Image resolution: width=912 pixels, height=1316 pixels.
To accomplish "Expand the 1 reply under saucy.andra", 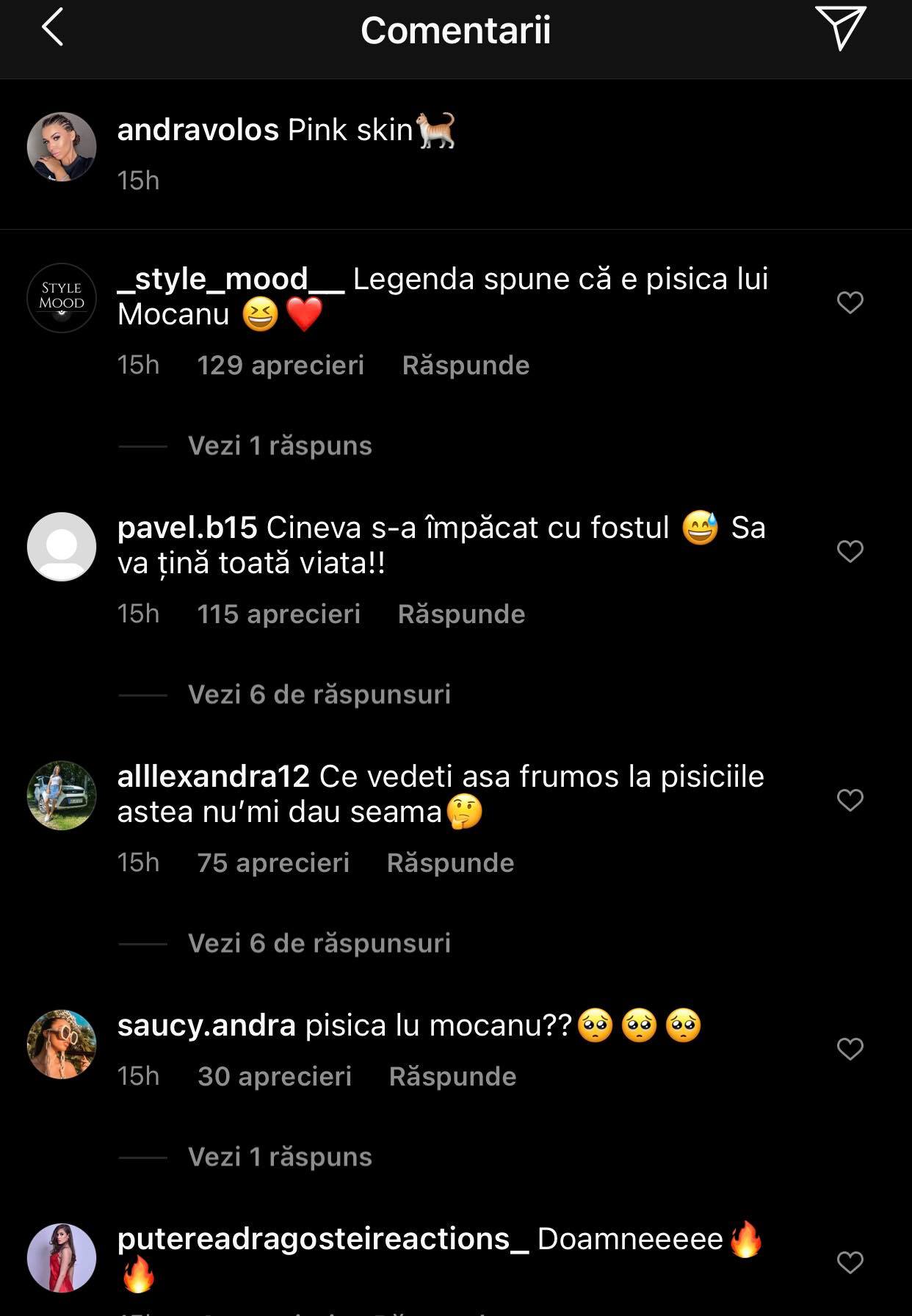I will pyautogui.click(x=280, y=1157).
